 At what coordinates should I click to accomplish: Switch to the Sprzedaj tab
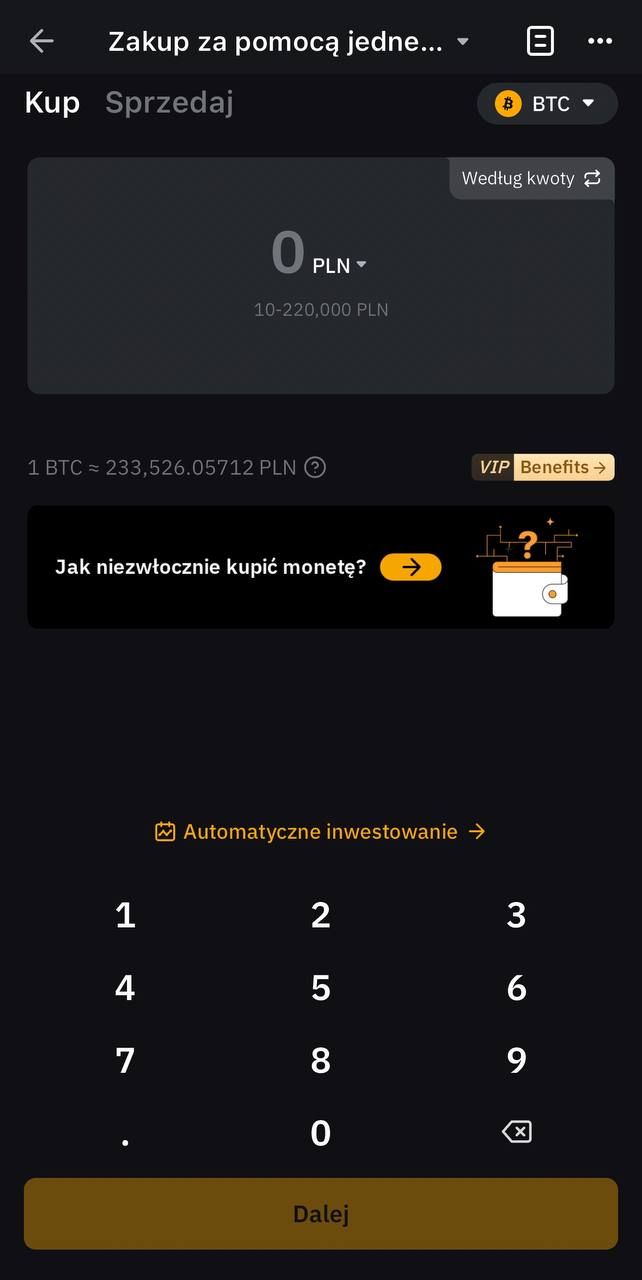point(169,102)
